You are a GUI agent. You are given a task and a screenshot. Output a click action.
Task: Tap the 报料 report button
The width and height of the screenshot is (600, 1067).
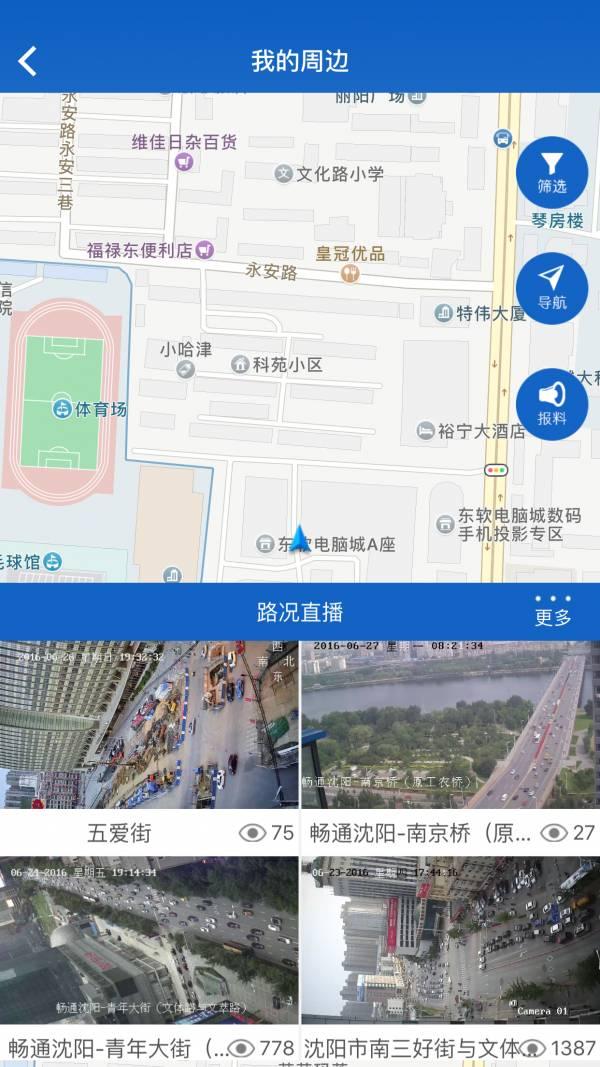click(552, 404)
